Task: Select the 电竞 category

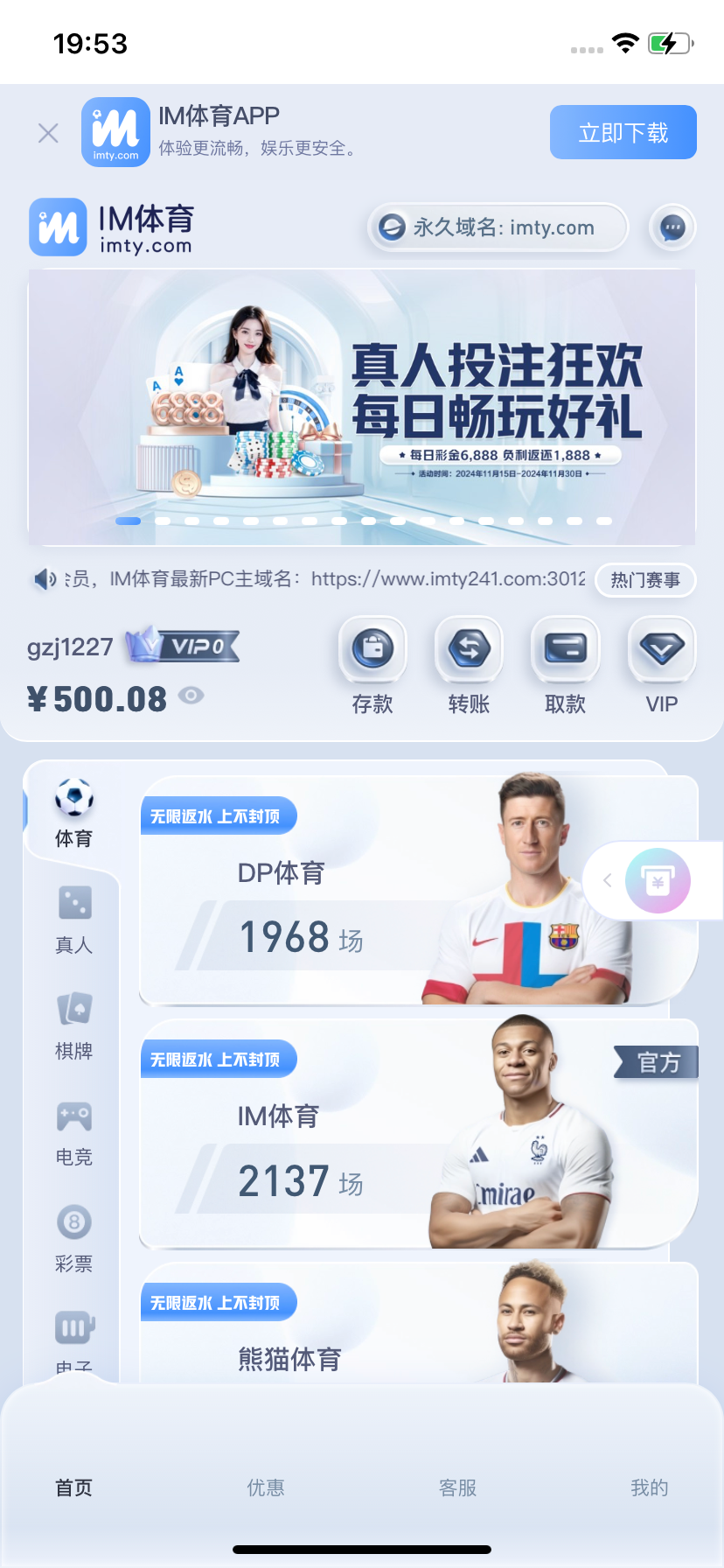Action: click(73, 1132)
